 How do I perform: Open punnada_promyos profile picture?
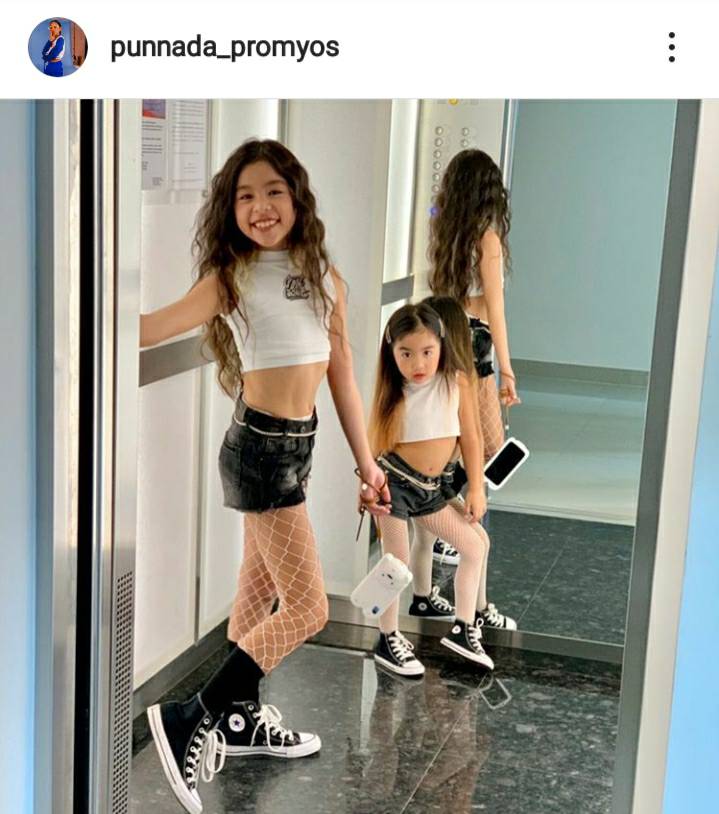pyautogui.click(x=57, y=47)
